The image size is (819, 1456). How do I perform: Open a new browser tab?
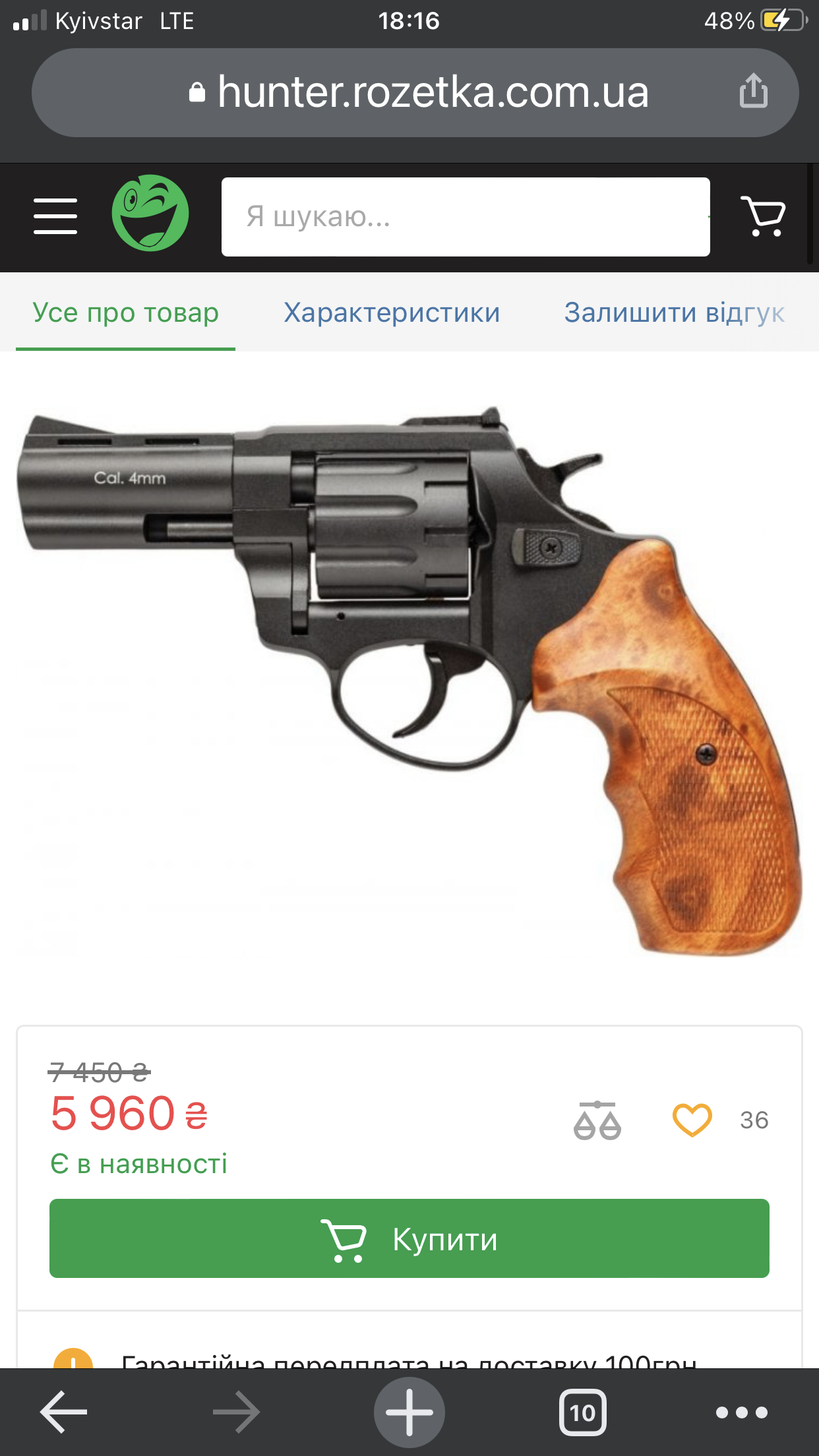coord(409,1412)
